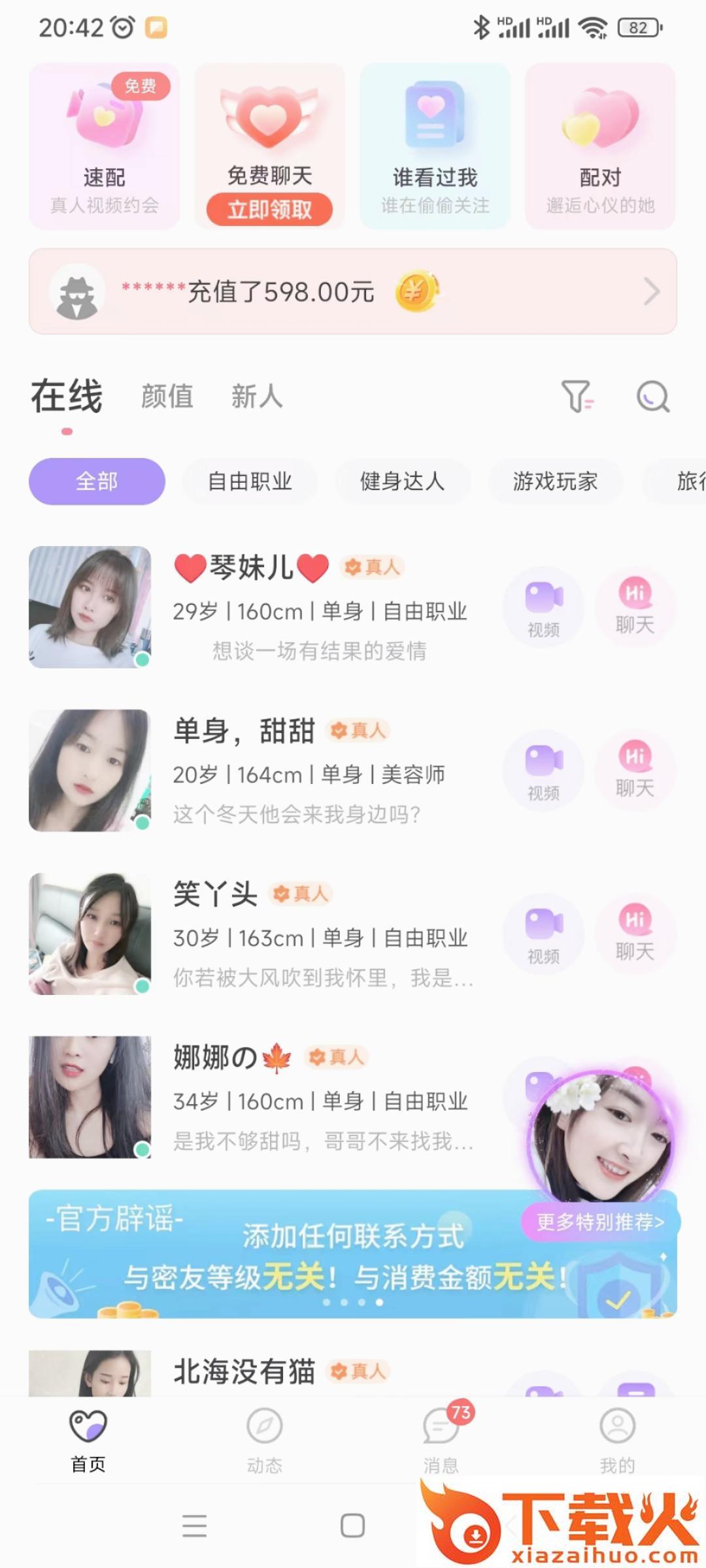The height and width of the screenshot is (1568, 706).
Task: Chat with 单身，甜甜
Action: click(x=635, y=771)
